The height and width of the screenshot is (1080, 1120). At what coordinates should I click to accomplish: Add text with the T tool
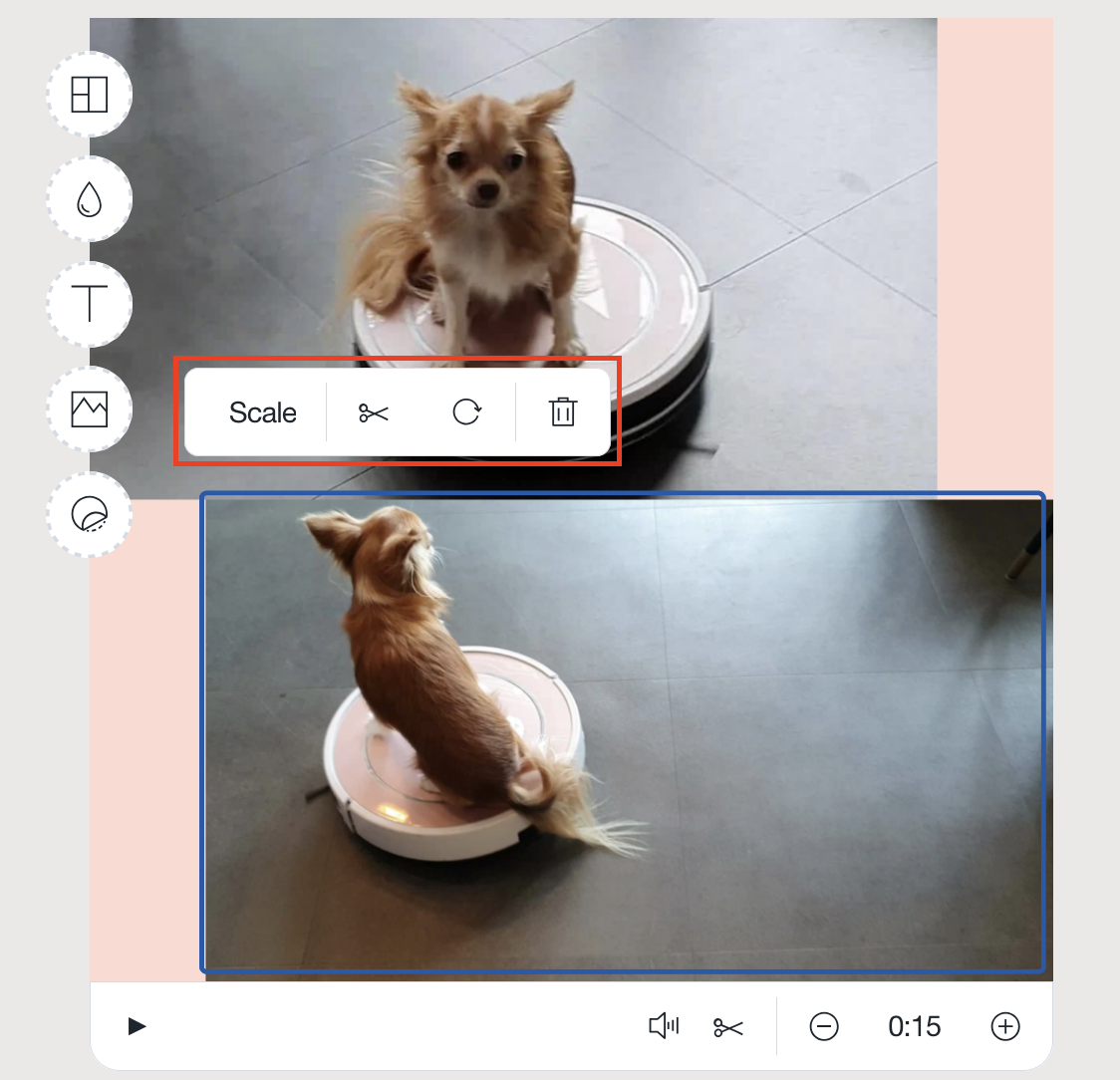pos(90,304)
